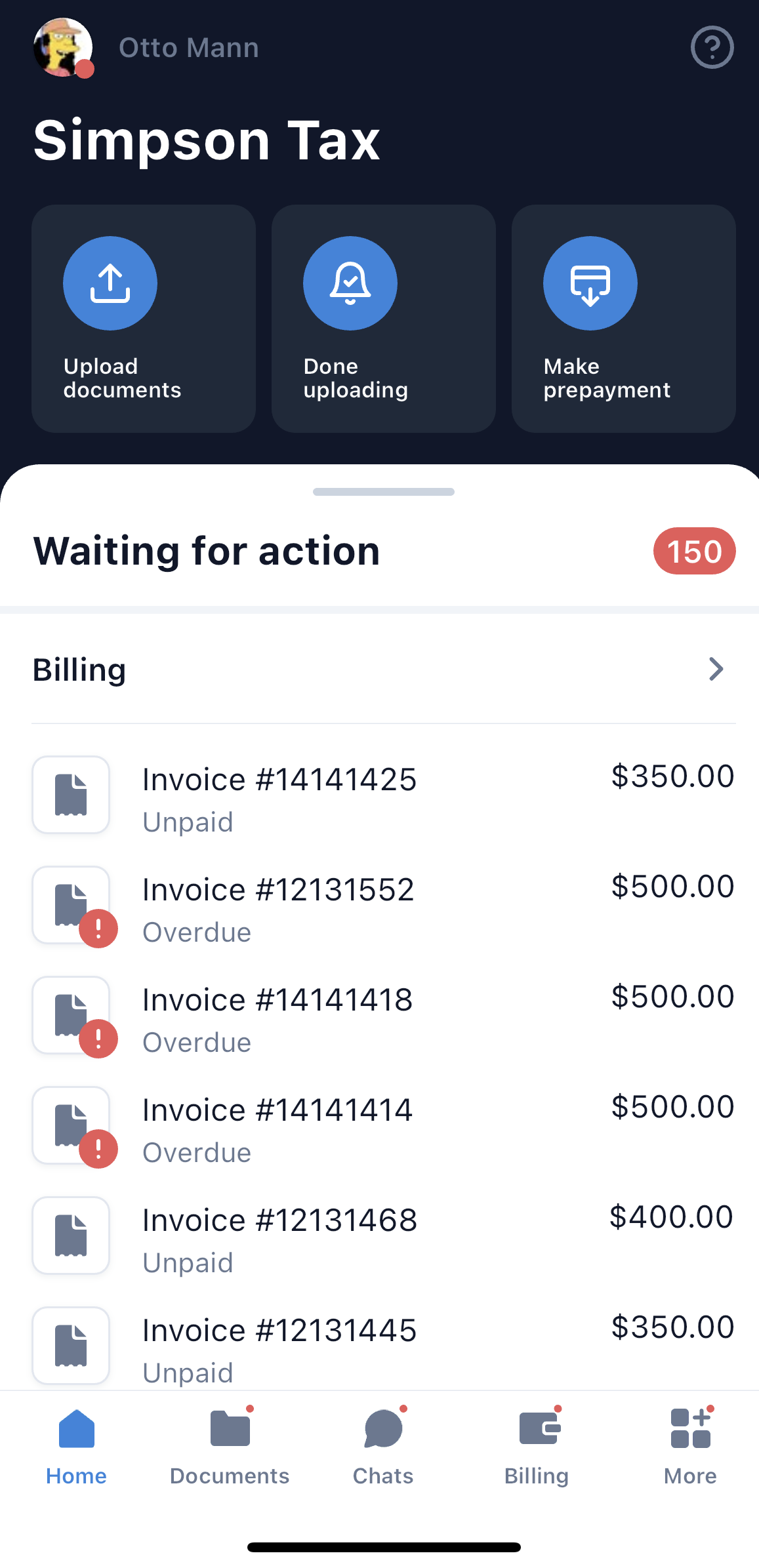Switch to the Documents tab
Screen dimensions: 759x1568
(230, 1447)
